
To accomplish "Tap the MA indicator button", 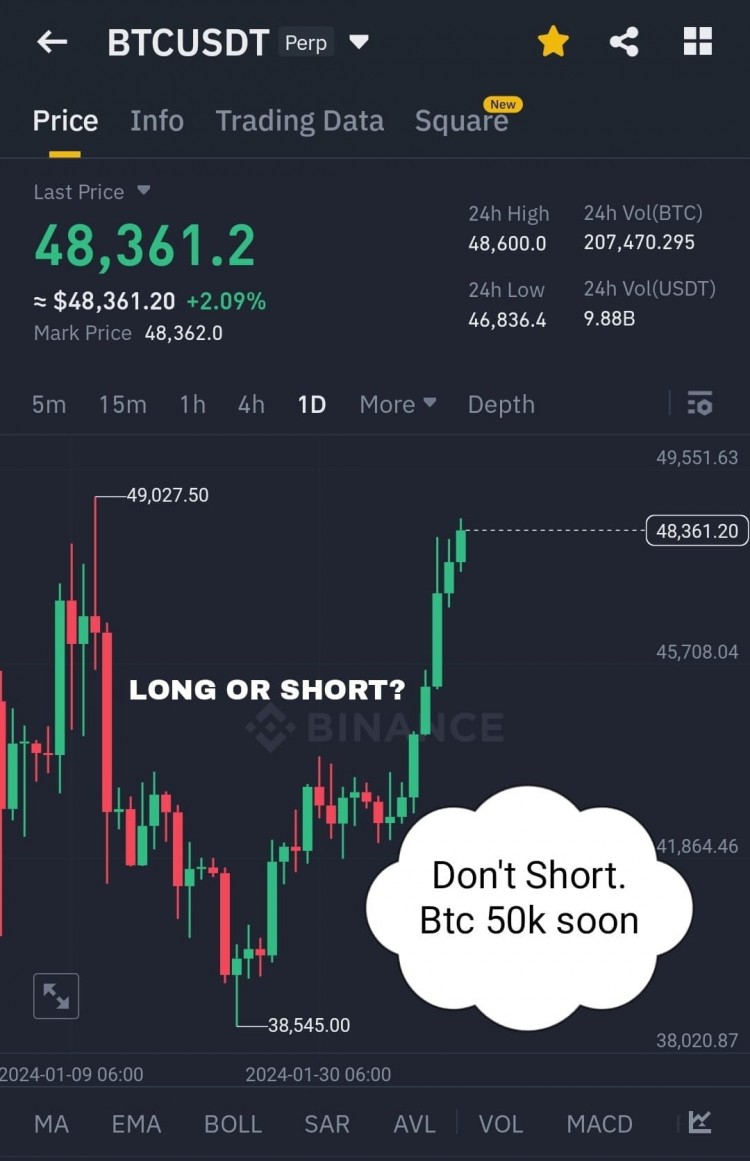I will [x=51, y=1124].
